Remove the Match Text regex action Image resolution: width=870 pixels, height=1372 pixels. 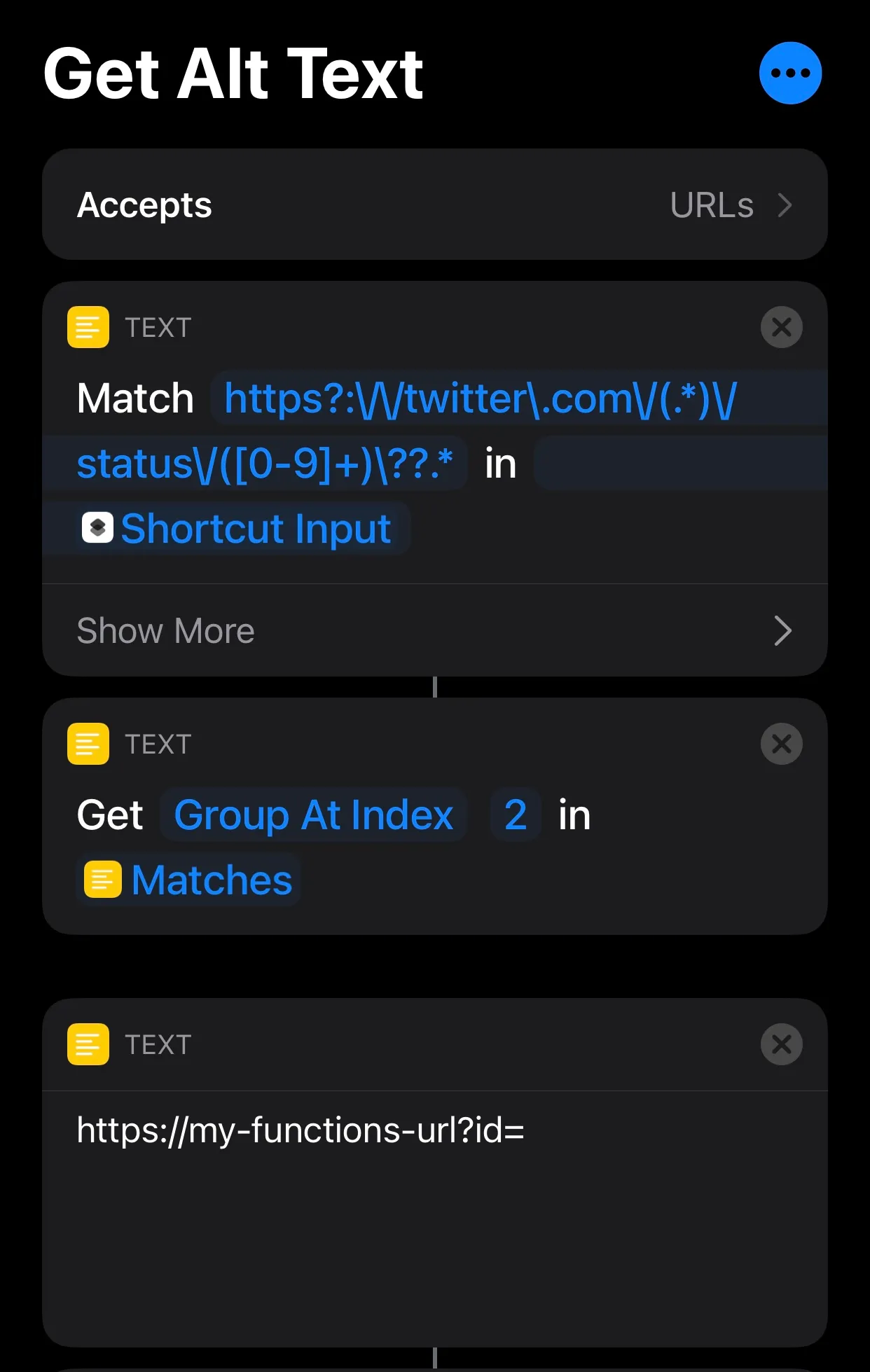pyautogui.click(x=780, y=327)
